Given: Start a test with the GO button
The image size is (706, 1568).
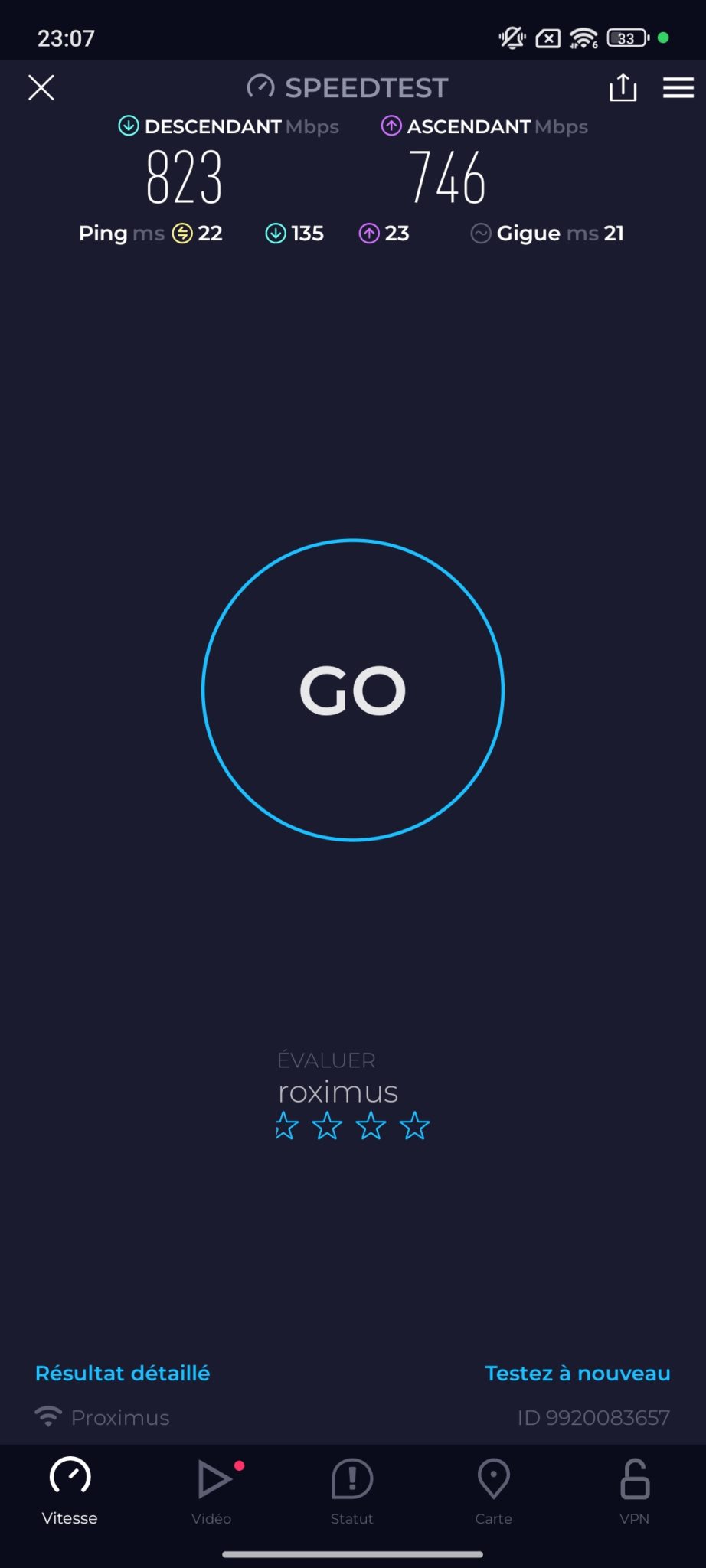Looking at the screenshot, I should click(353, 690).
